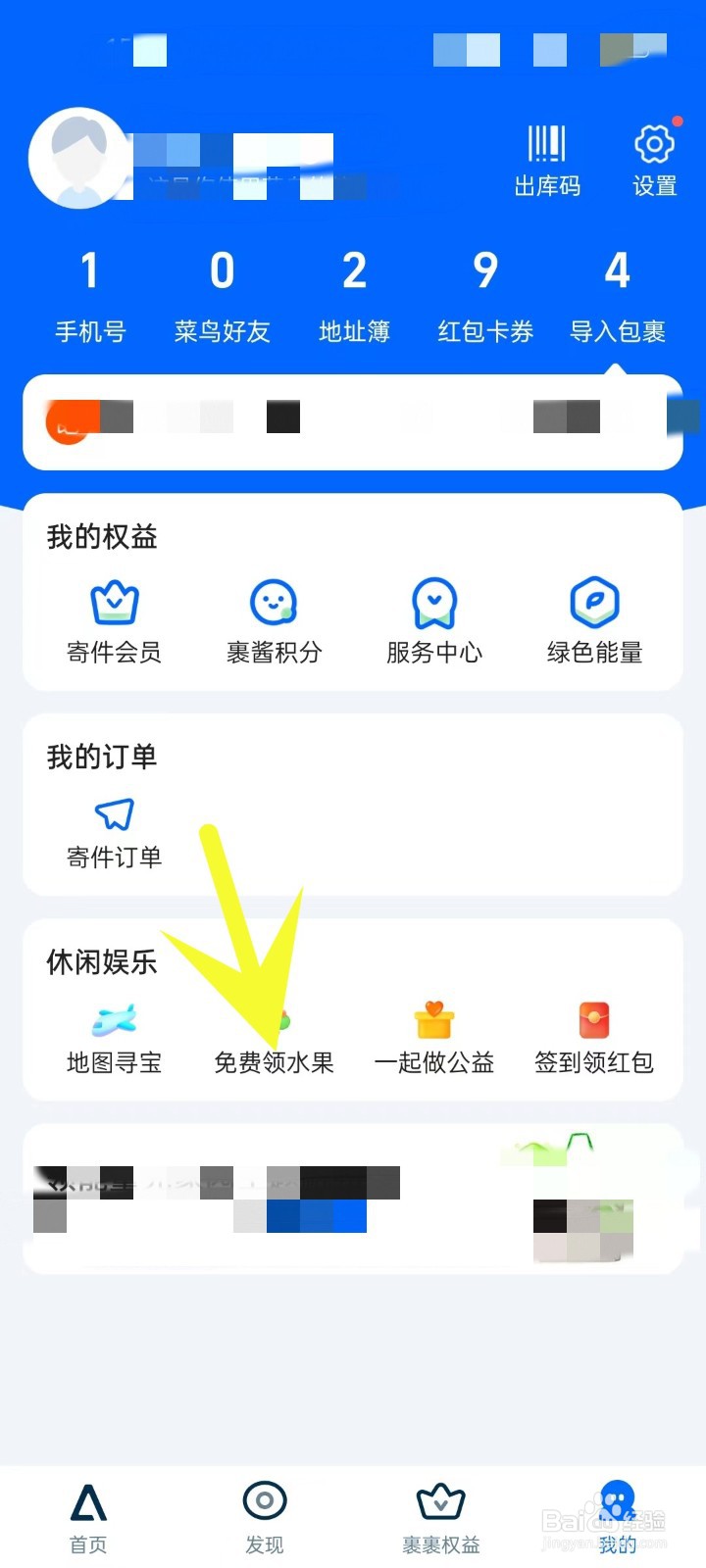Open 签到领红包 red envelope icon

(594, 1017)
